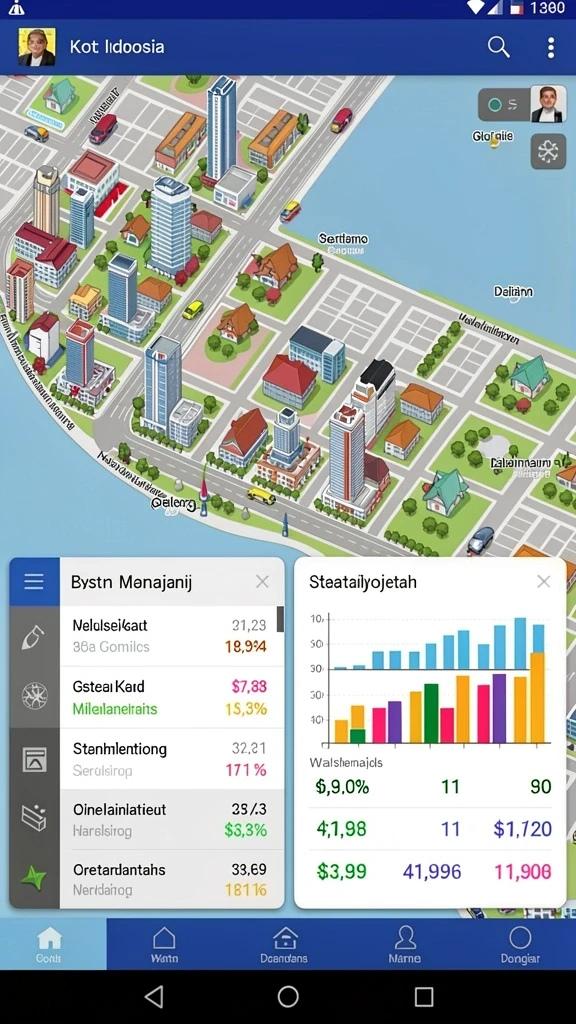
Task: Switch to the Dcandans tab
Action: click(284, 944)
